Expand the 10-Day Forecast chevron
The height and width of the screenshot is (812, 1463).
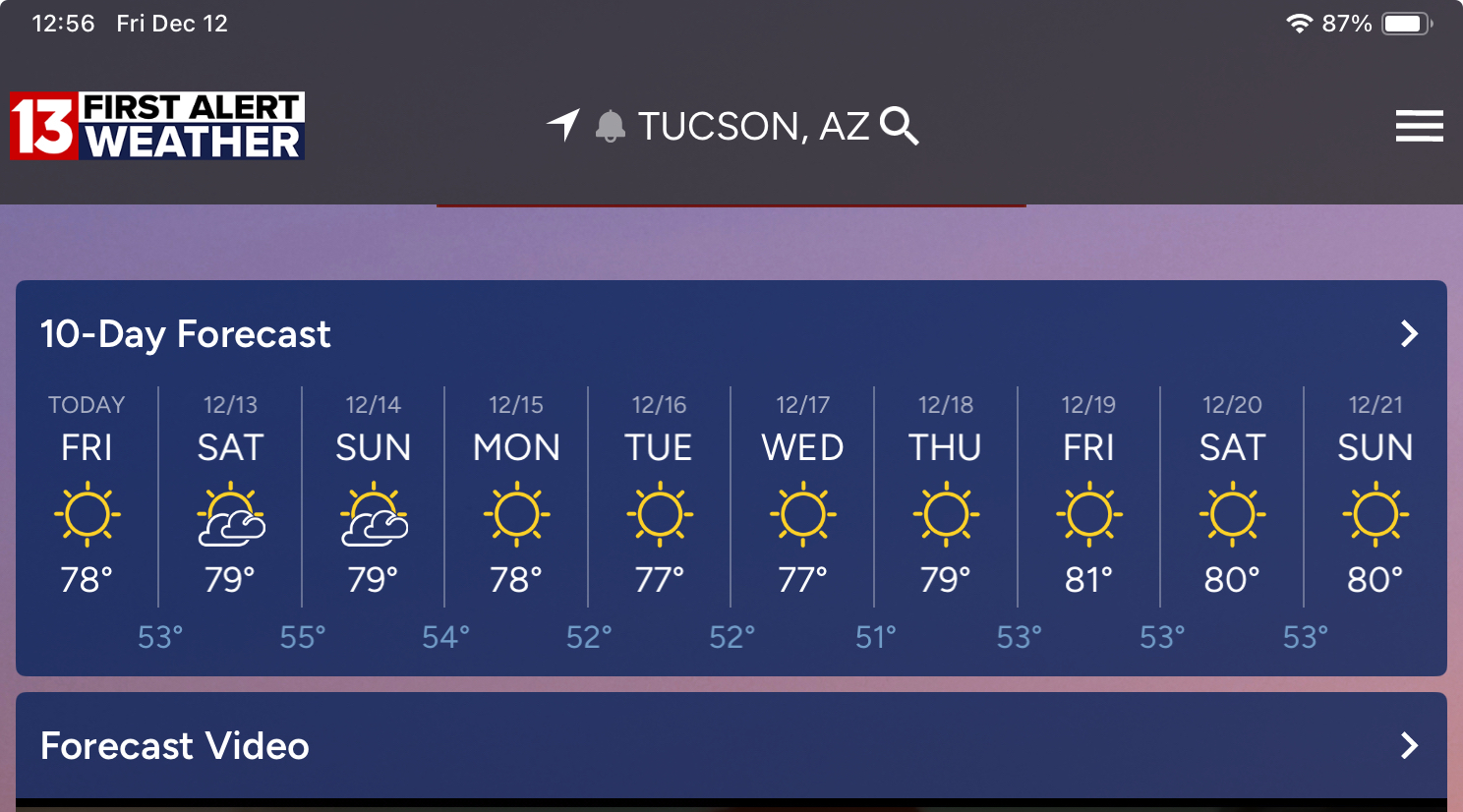click(1409, 334)
